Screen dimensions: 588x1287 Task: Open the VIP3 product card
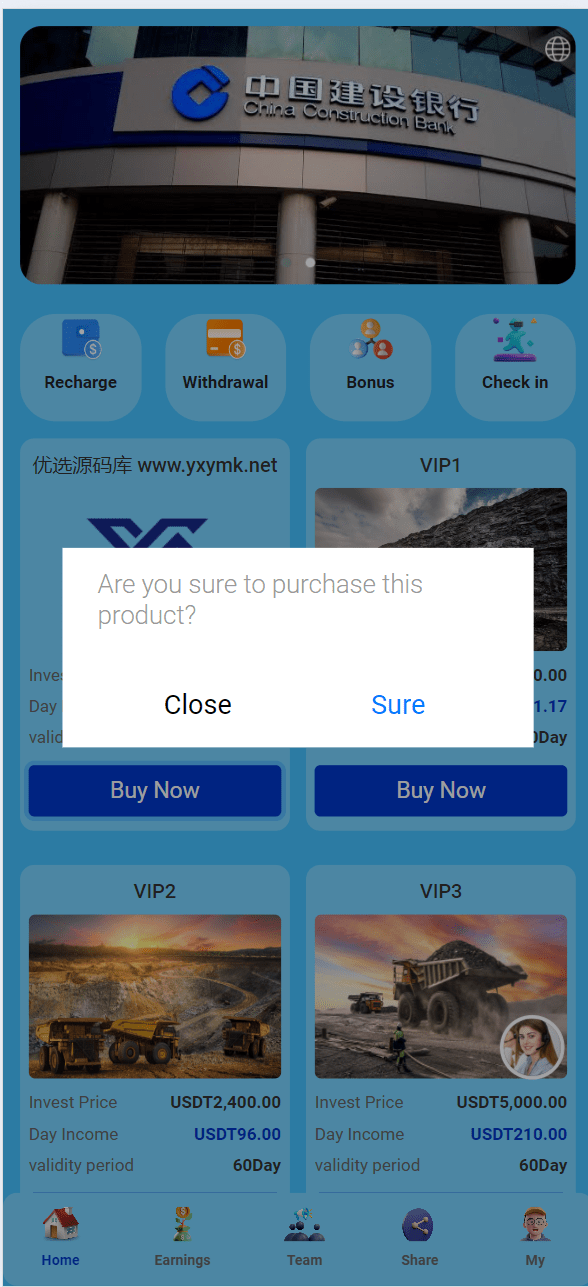(441, 1030)
